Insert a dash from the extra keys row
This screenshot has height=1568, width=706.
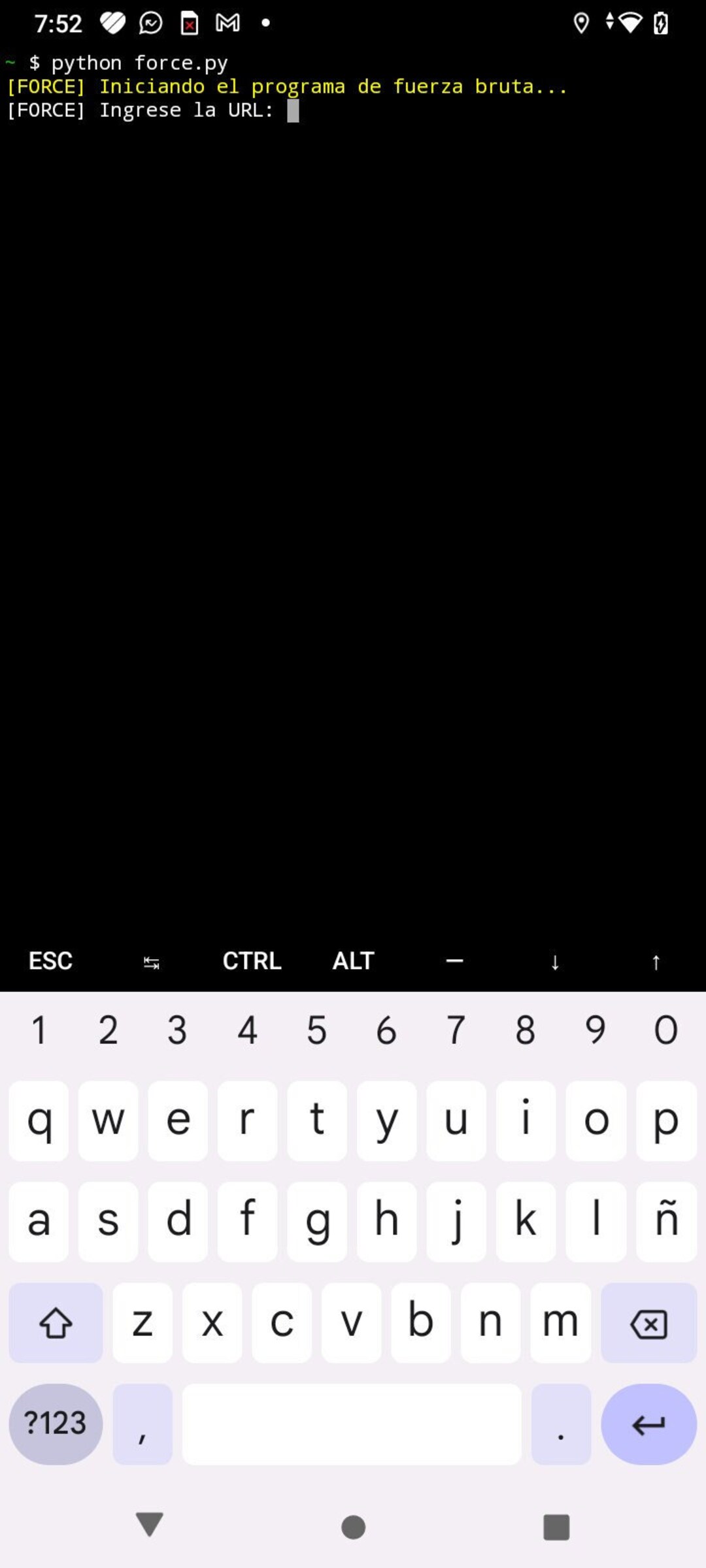coord(454,961)
